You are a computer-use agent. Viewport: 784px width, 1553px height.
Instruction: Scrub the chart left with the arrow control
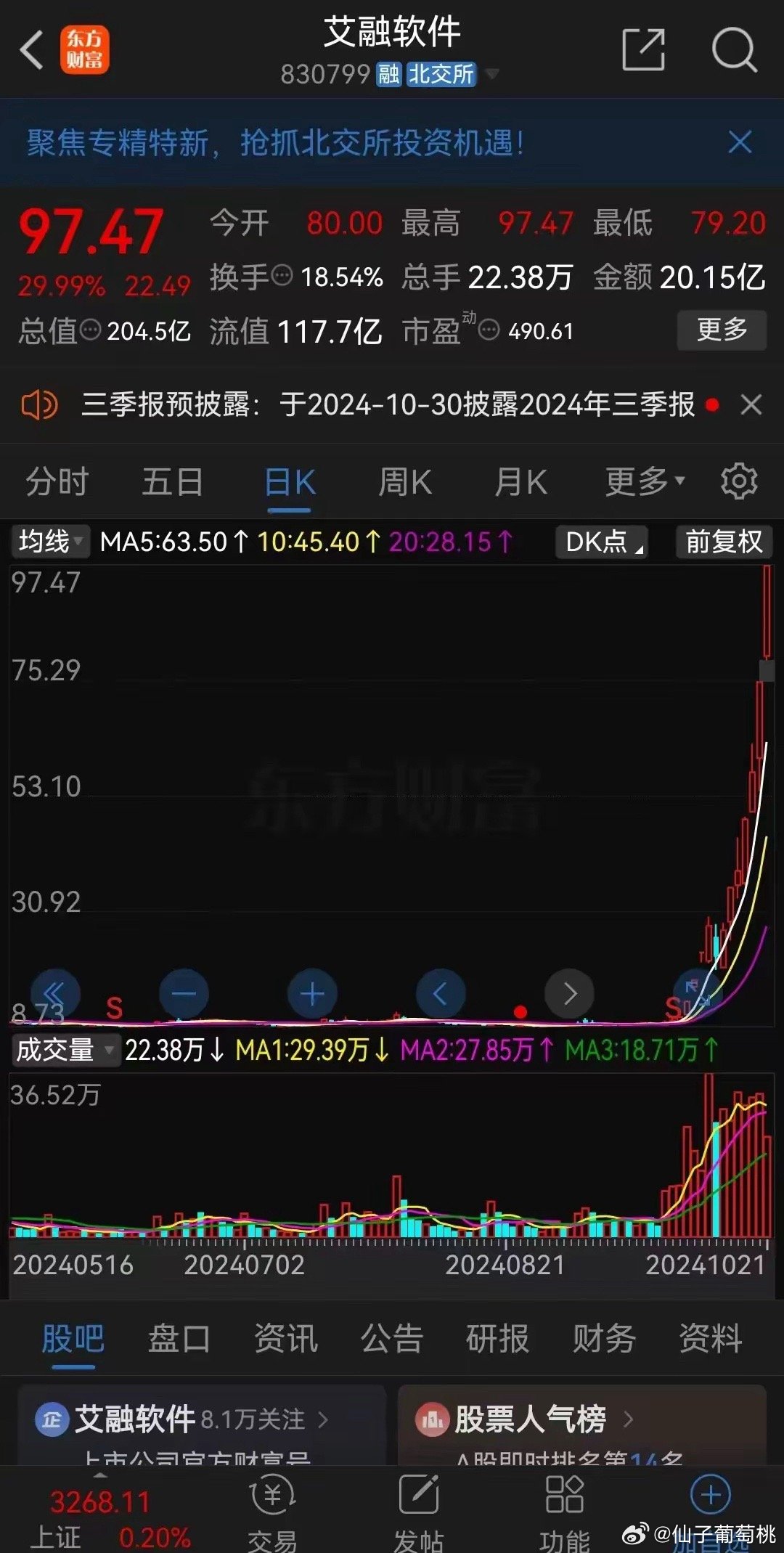pyautogui.click(x=441, y=992)
